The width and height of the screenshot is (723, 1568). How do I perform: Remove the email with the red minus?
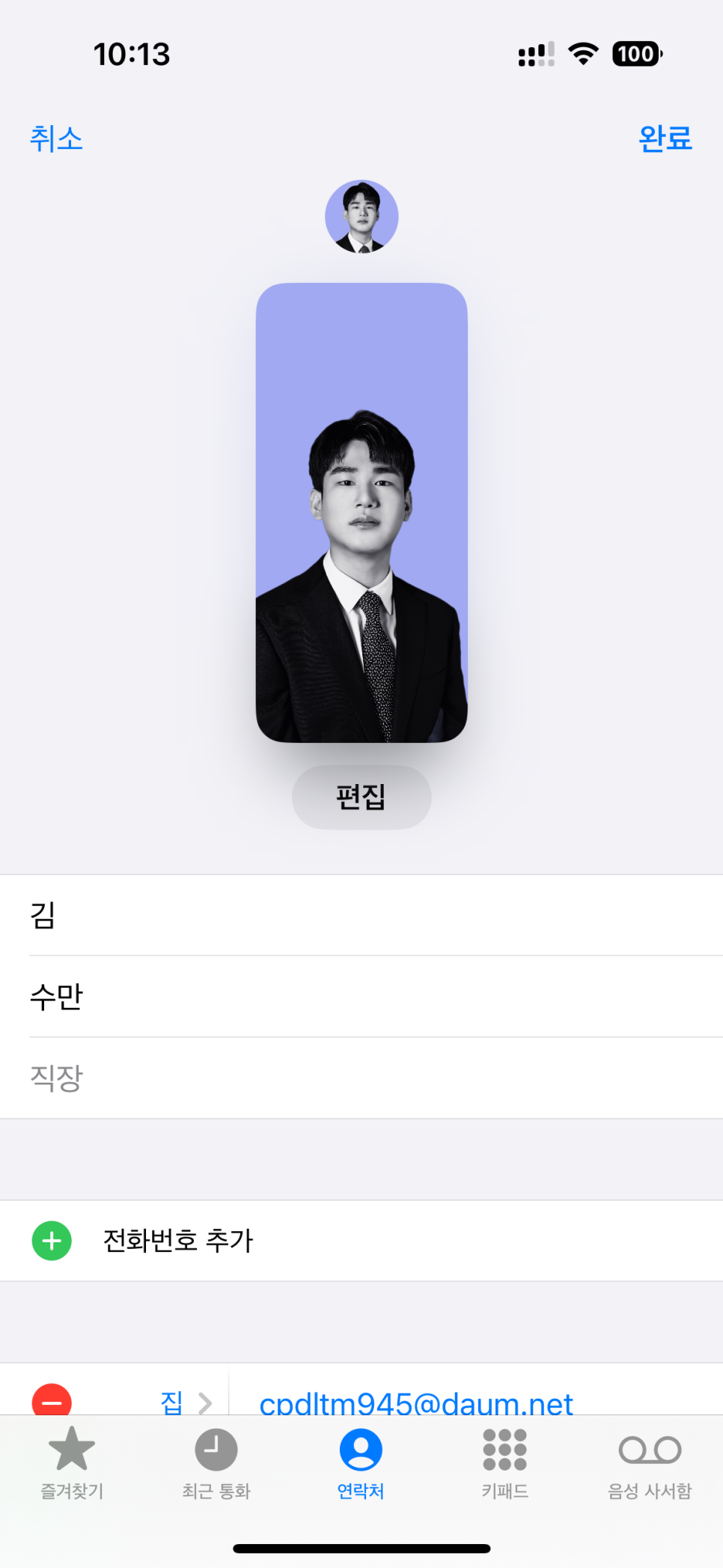point(52,1399)
